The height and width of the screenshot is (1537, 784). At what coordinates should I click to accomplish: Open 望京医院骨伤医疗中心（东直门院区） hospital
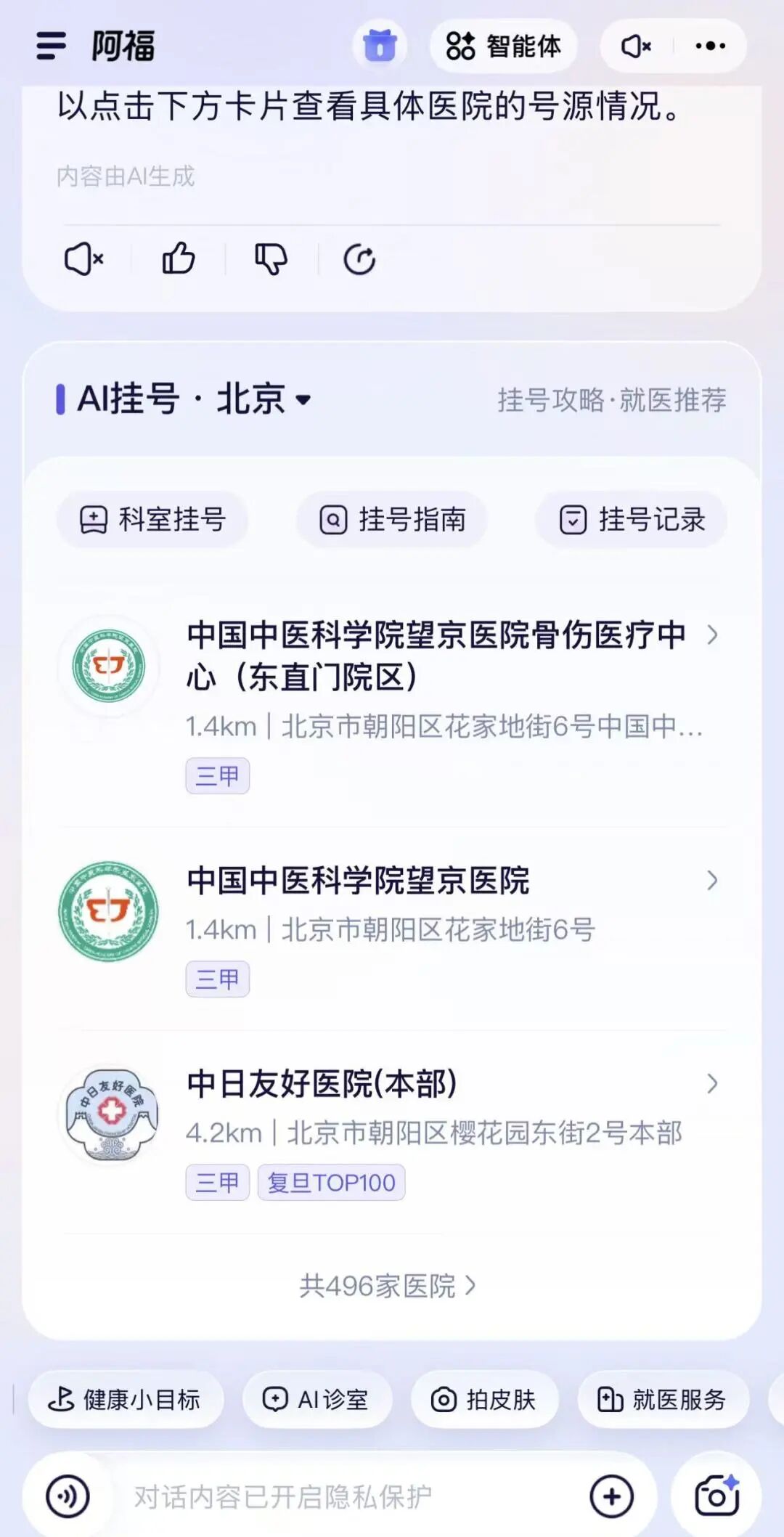pos(436,656)
